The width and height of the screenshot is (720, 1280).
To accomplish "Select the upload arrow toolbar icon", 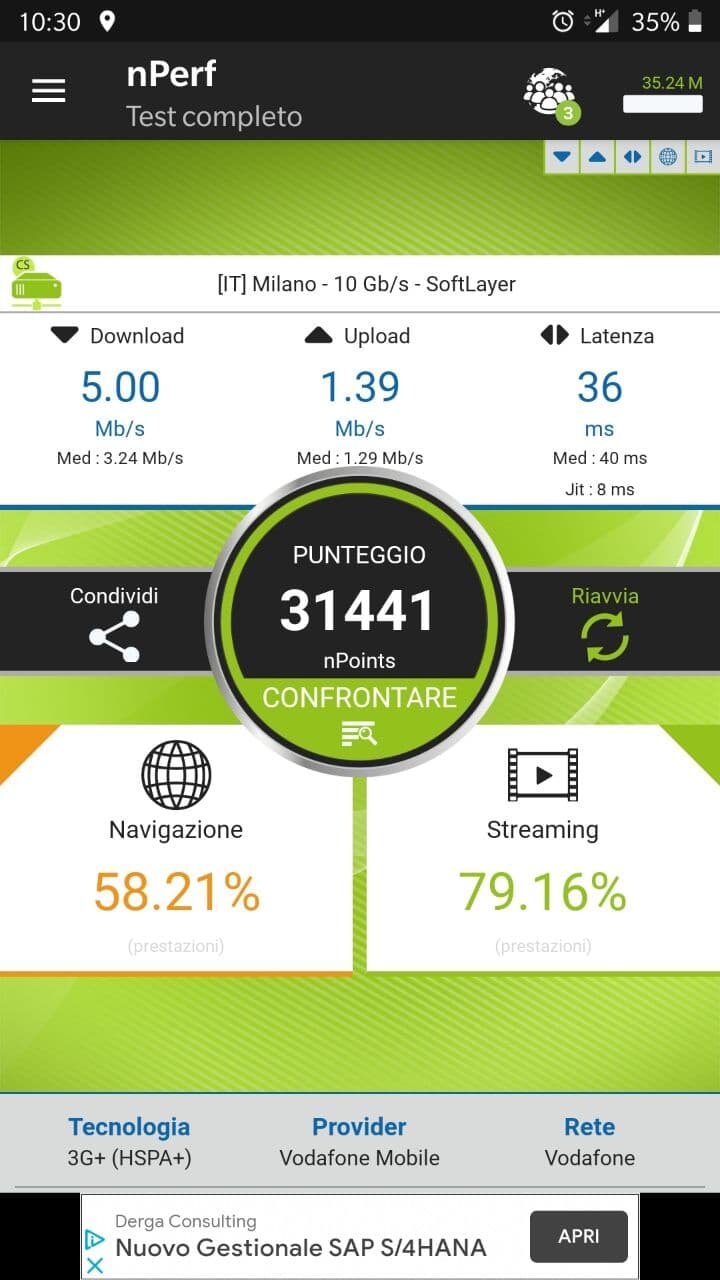I will 597,157.
